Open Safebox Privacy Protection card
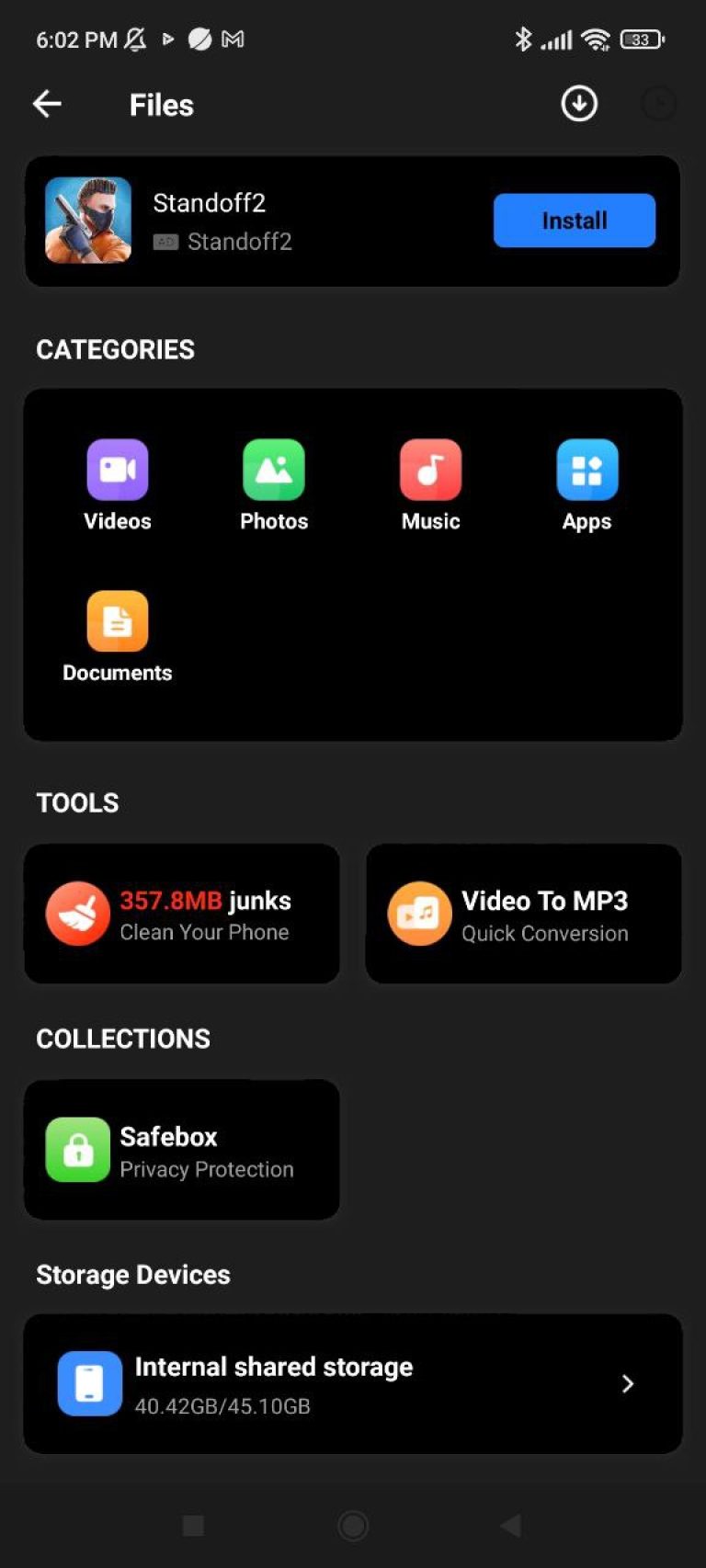The image size is (706, 1568). pos(182,1150)
